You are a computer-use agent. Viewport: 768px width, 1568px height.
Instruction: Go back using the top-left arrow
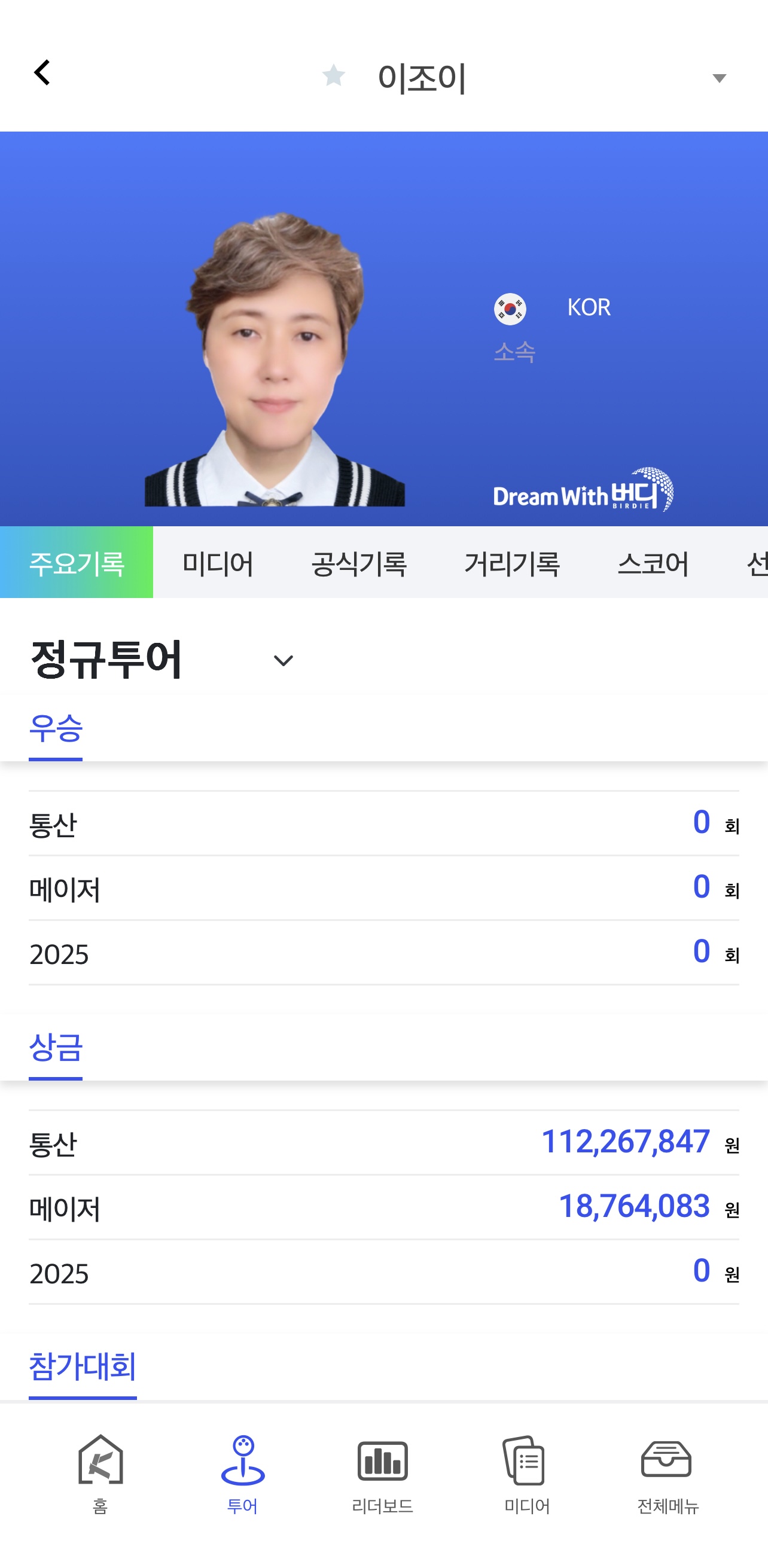41,72
